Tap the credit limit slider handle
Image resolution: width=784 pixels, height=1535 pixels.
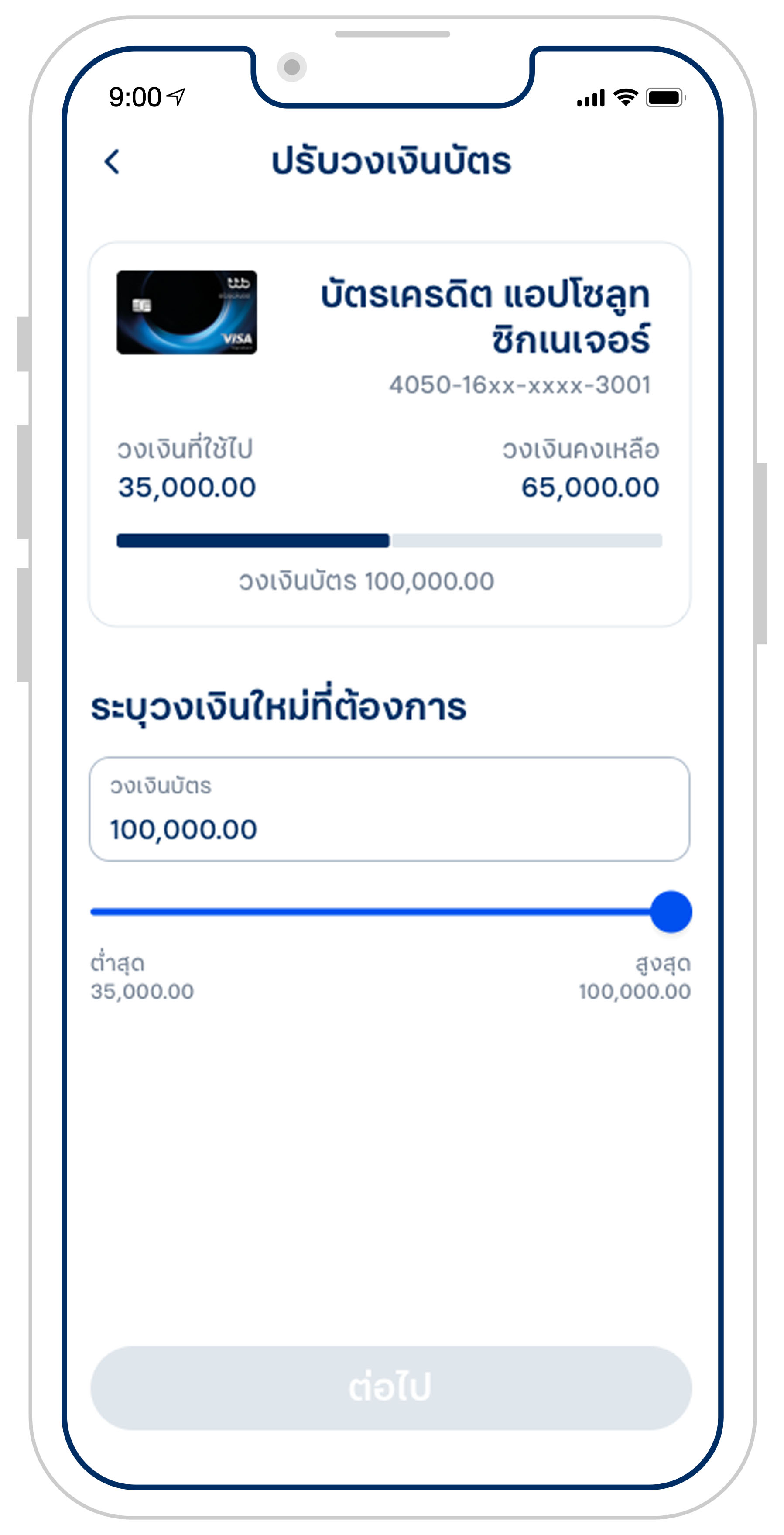[x=671, y=911]
